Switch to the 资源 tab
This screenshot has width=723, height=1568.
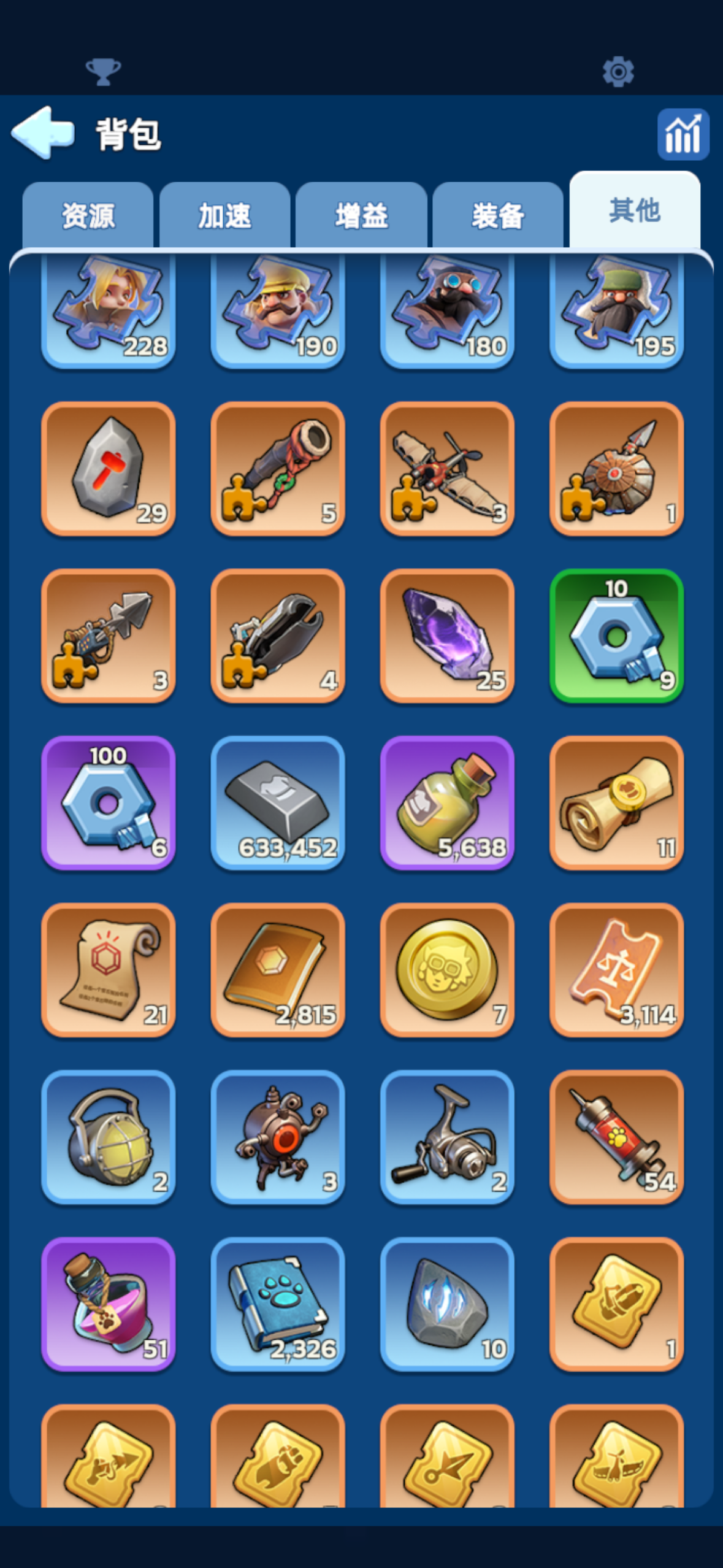pos(88,216)
